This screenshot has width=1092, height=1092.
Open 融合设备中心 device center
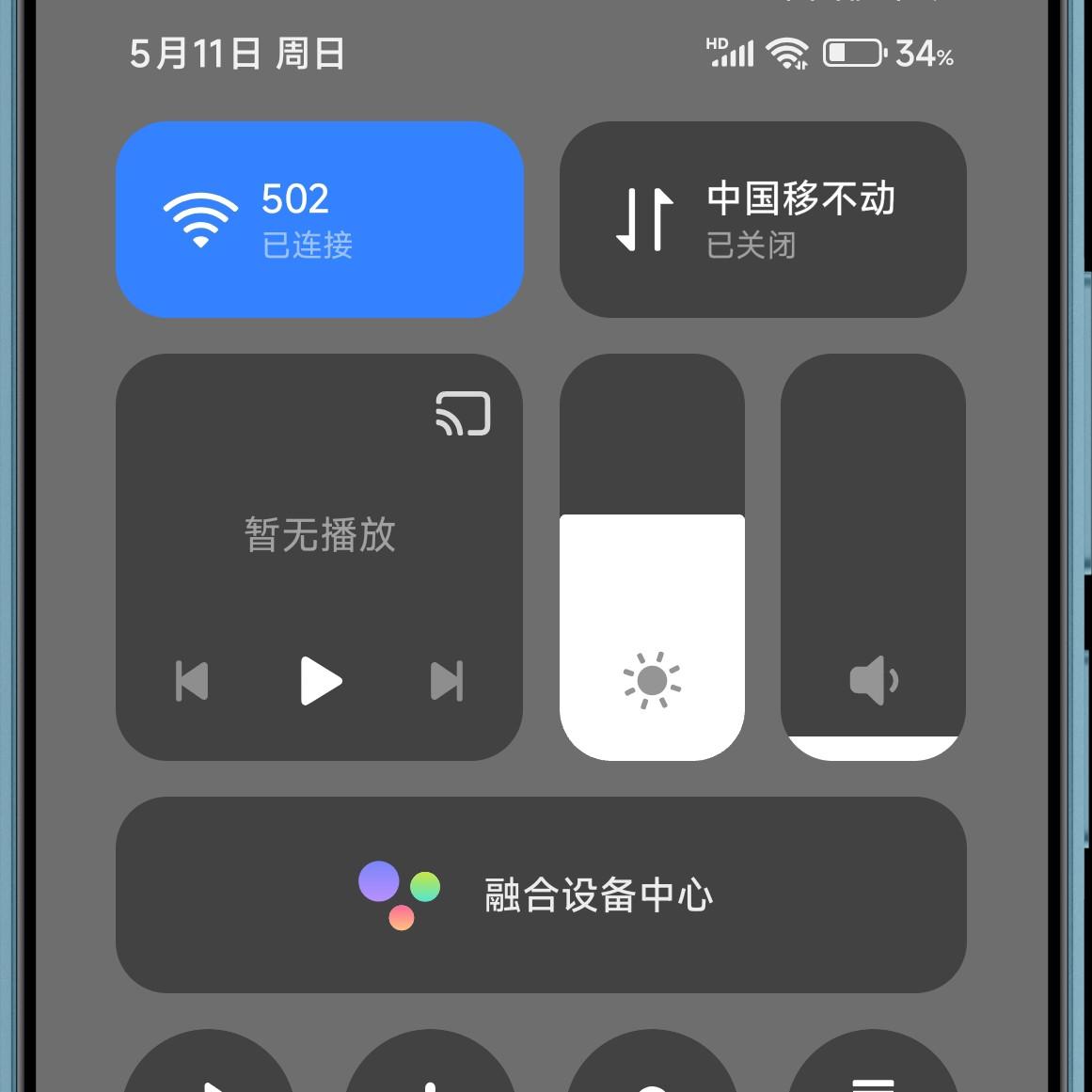tap(541, 894)
